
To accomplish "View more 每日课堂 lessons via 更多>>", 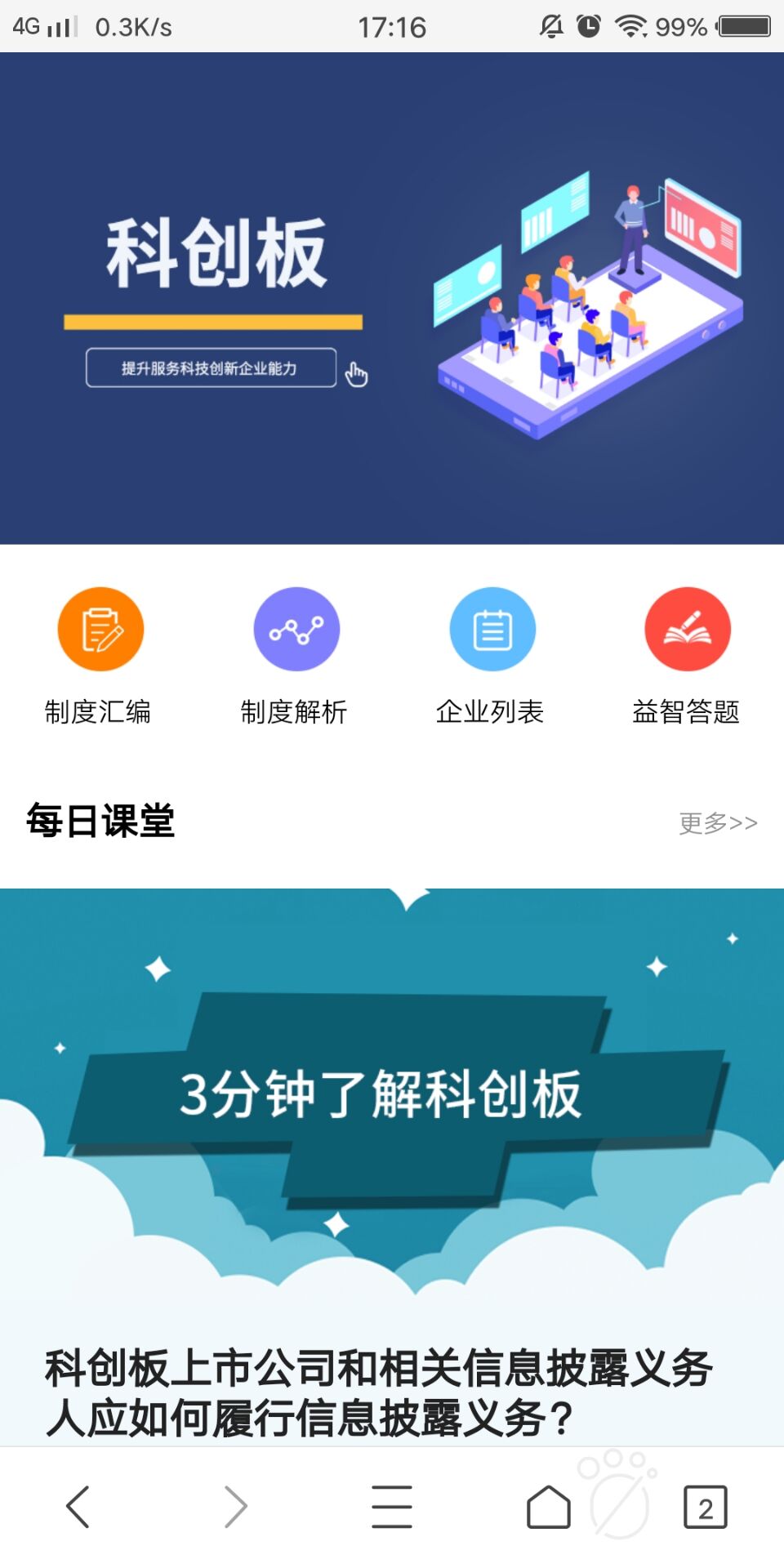I will 718,822.
